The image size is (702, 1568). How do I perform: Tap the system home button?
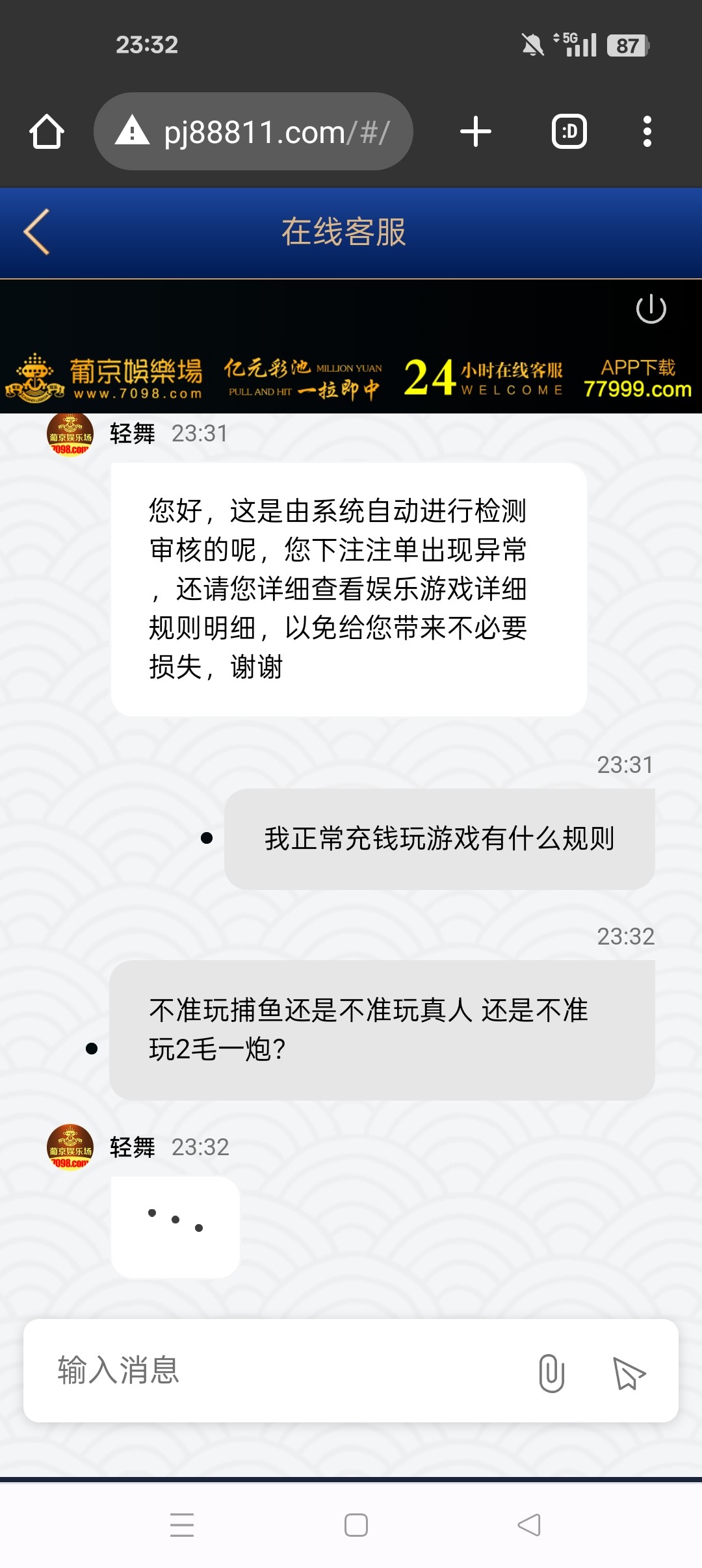click(356, 1524)
